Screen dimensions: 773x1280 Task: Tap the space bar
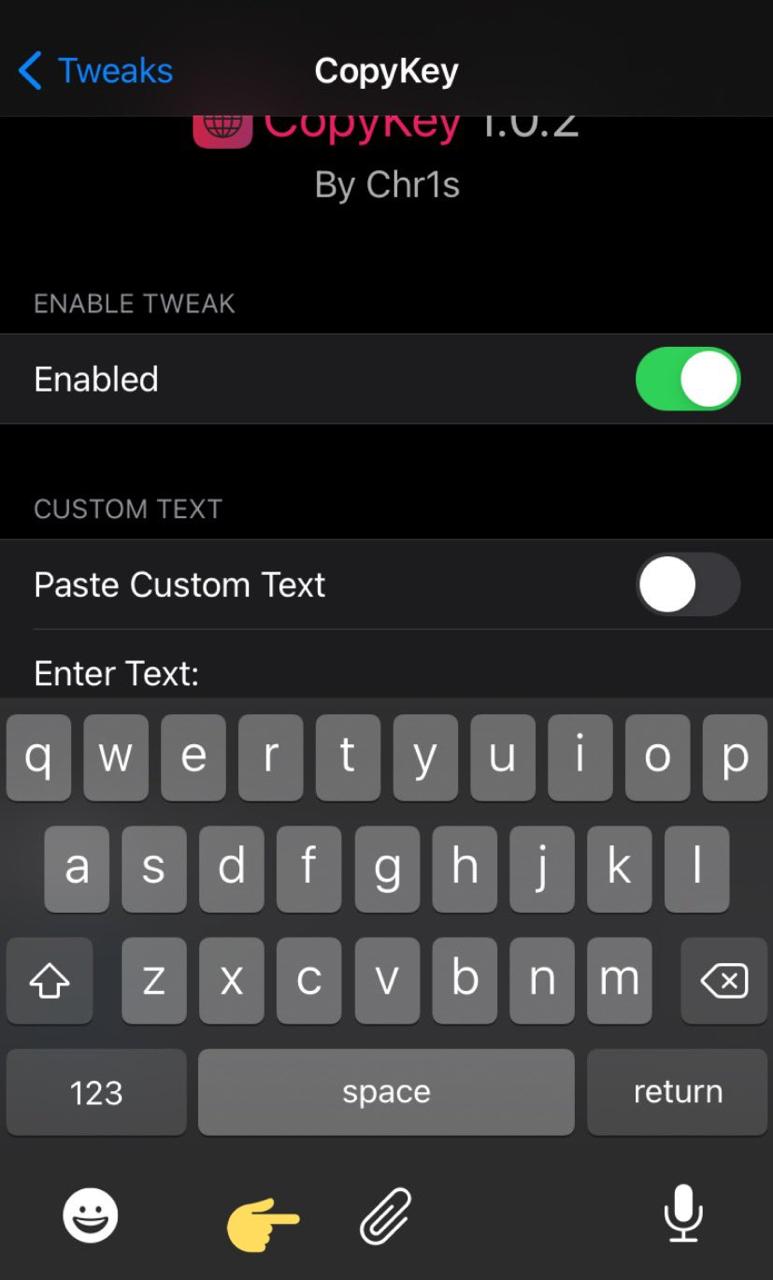pyautogui.click(x=386, y=1092)
